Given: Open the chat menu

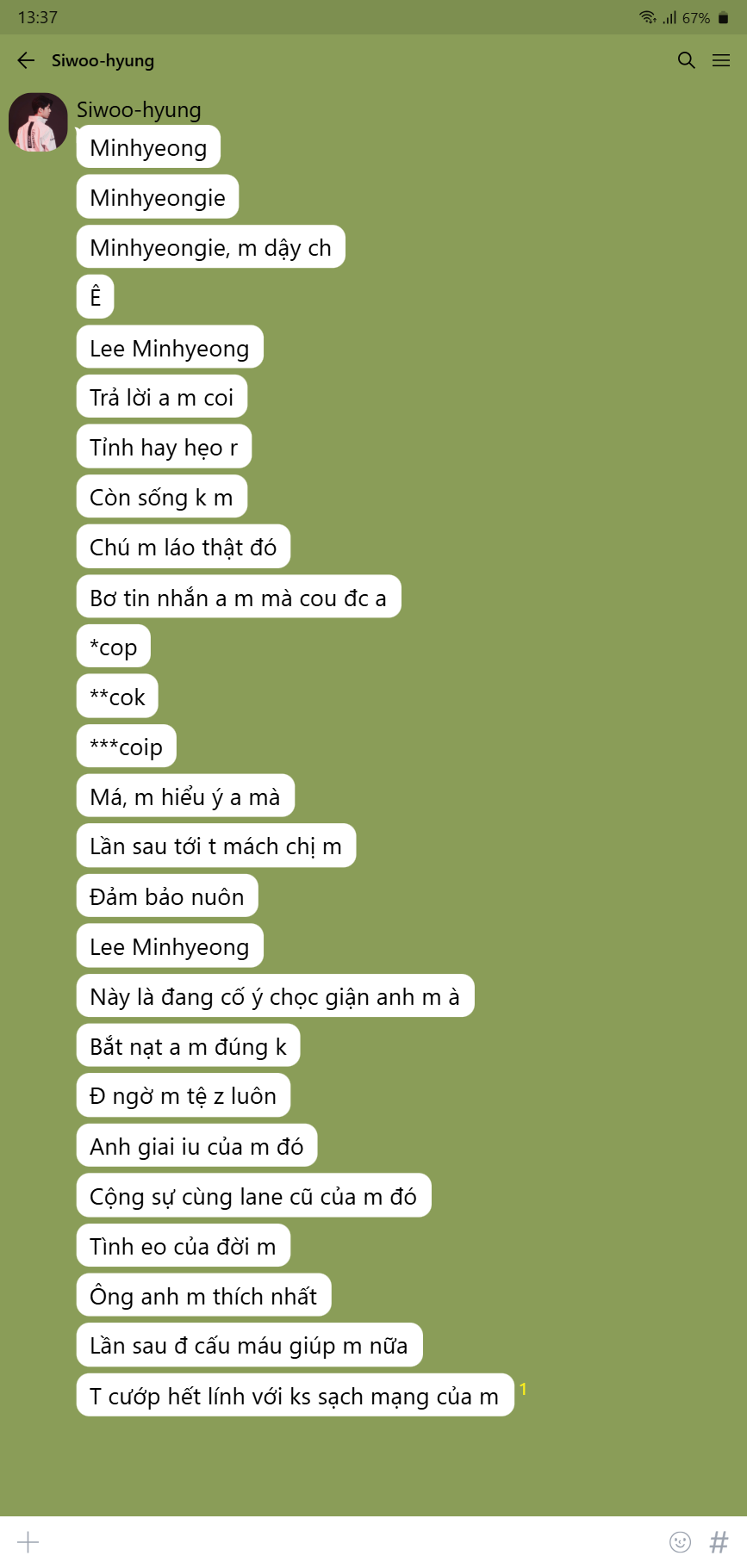Looking at the screenshot, I should point(721,60).
